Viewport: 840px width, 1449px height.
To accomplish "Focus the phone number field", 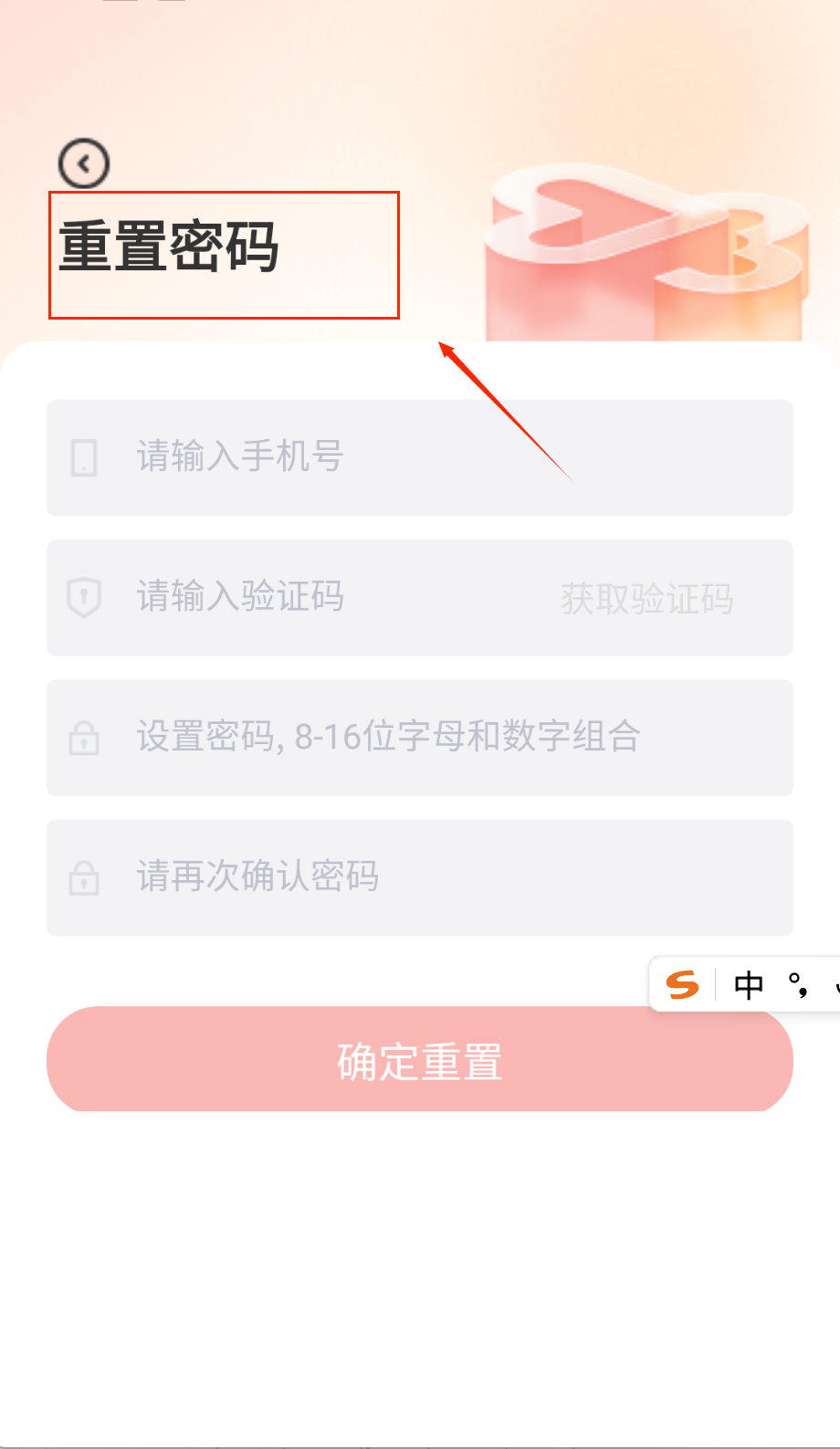I will pos(420,457).
